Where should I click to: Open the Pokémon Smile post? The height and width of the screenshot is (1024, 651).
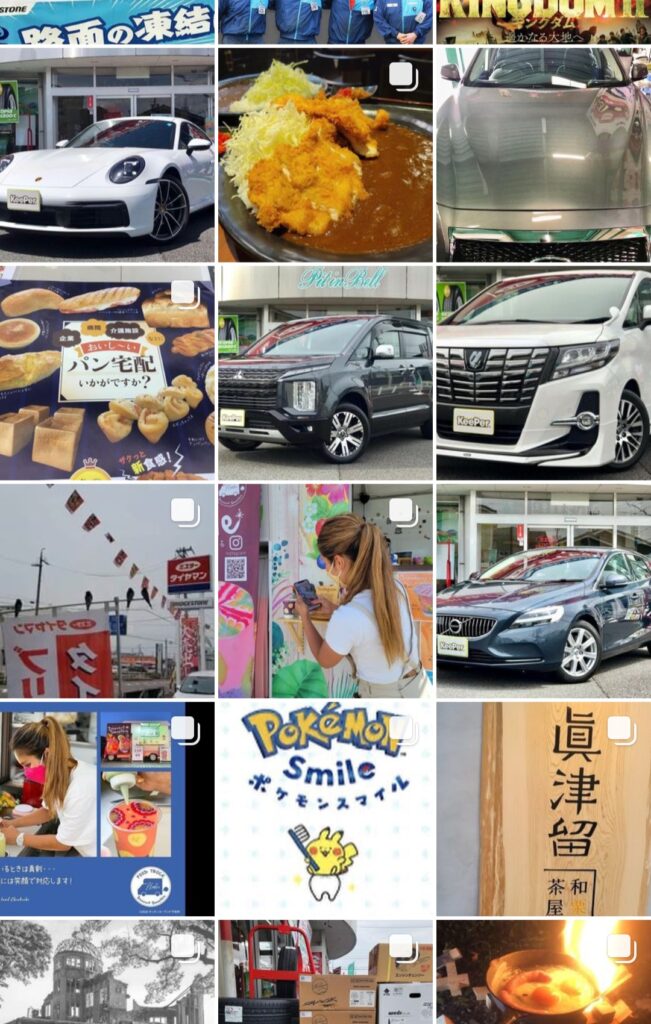point(325,808)
